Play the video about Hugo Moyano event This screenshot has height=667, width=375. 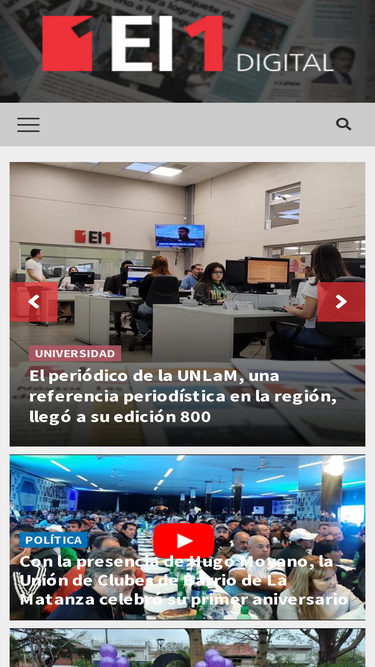tap(184, 541)
